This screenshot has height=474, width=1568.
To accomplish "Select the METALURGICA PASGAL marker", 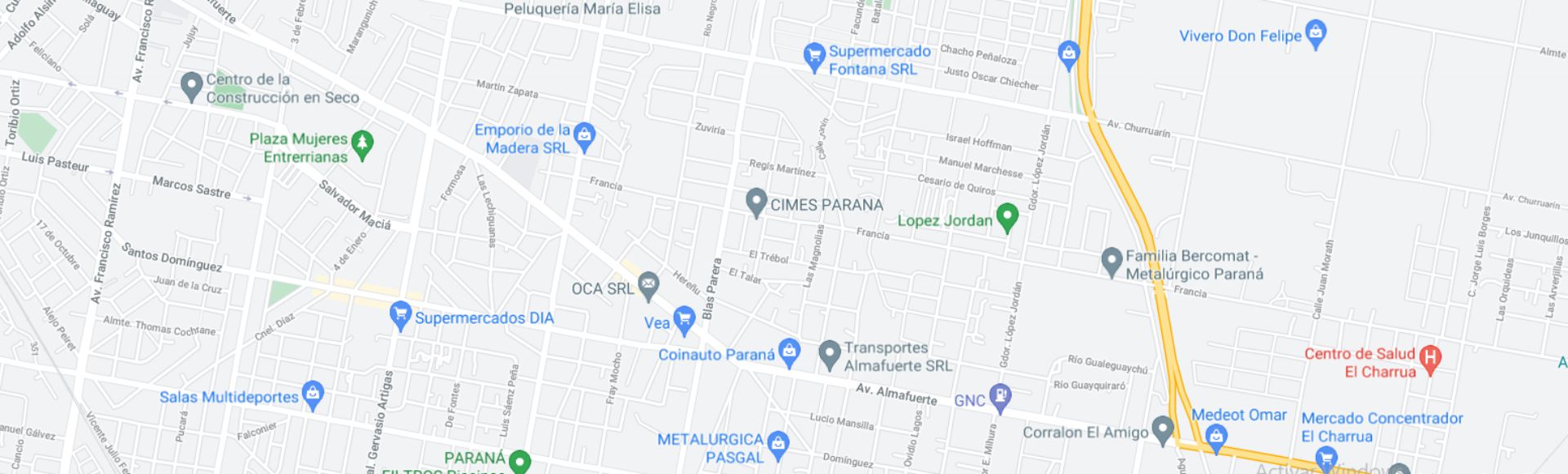I will pos(777,444).
